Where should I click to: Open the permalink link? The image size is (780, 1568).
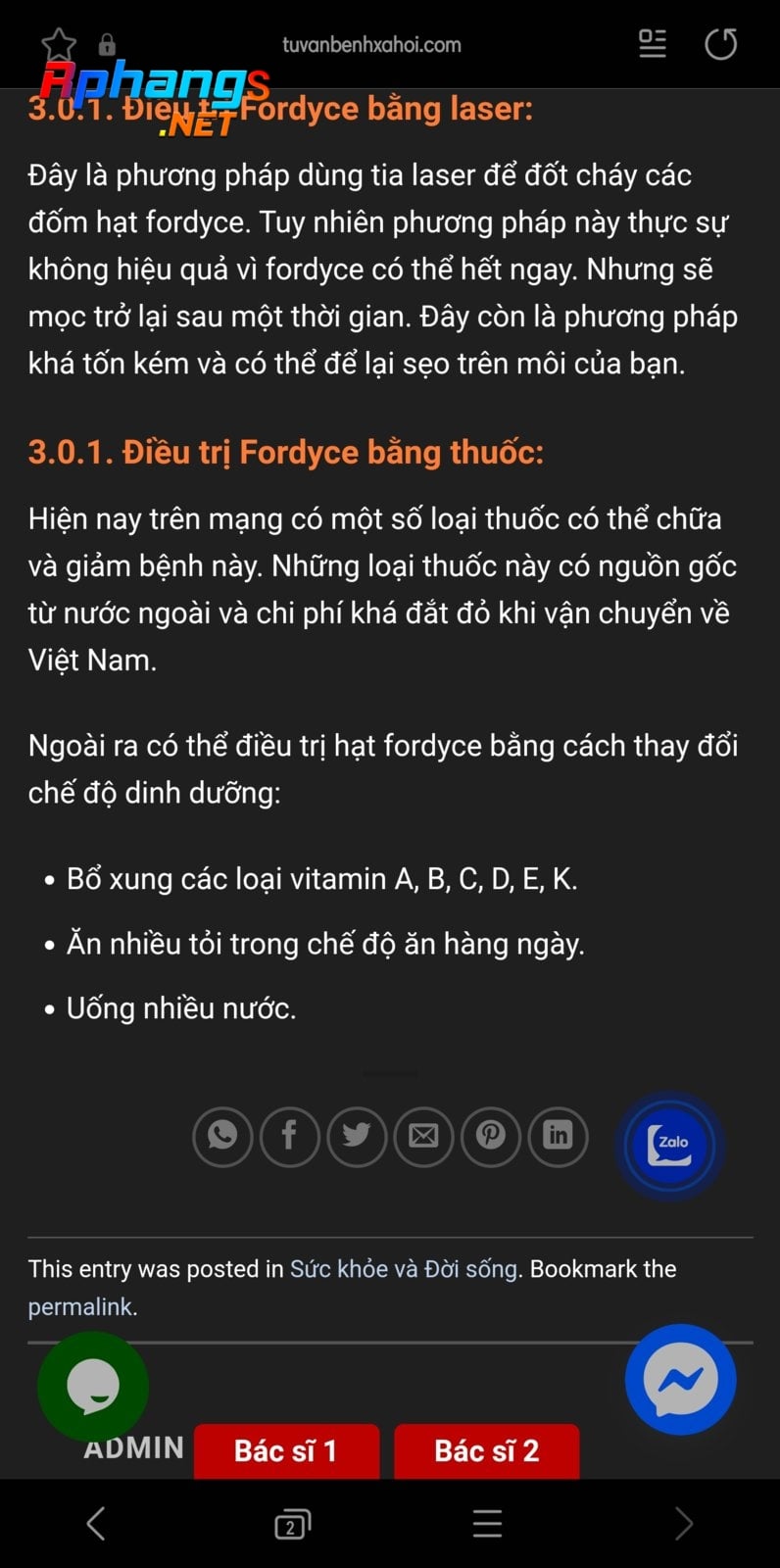[79, 1307]
